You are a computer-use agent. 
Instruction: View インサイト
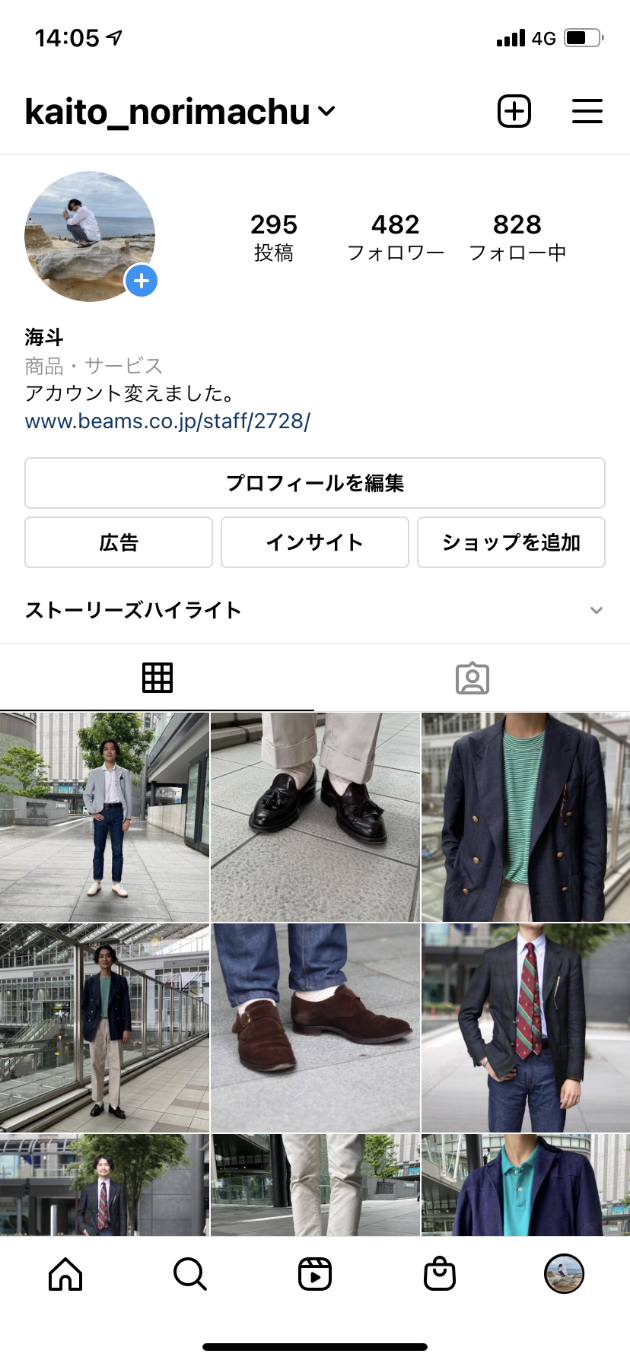coord(314,543)
